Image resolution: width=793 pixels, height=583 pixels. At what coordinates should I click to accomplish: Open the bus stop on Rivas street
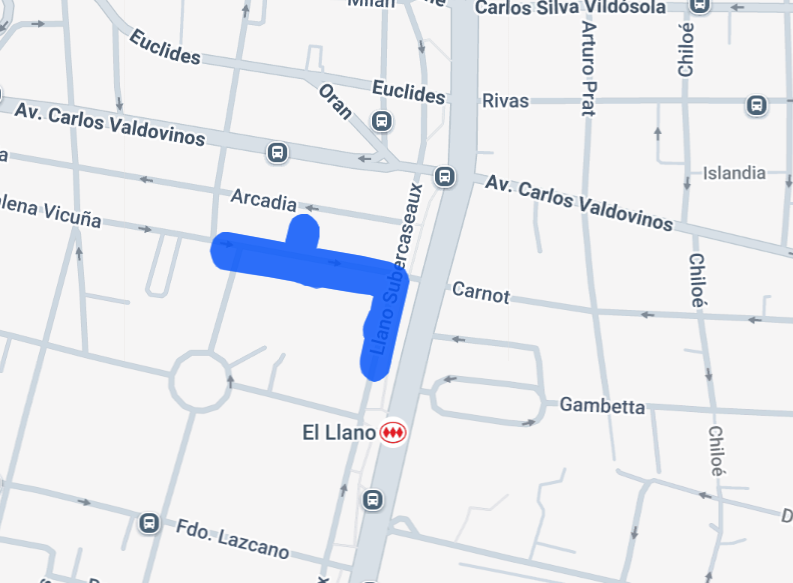click(757, 105)
